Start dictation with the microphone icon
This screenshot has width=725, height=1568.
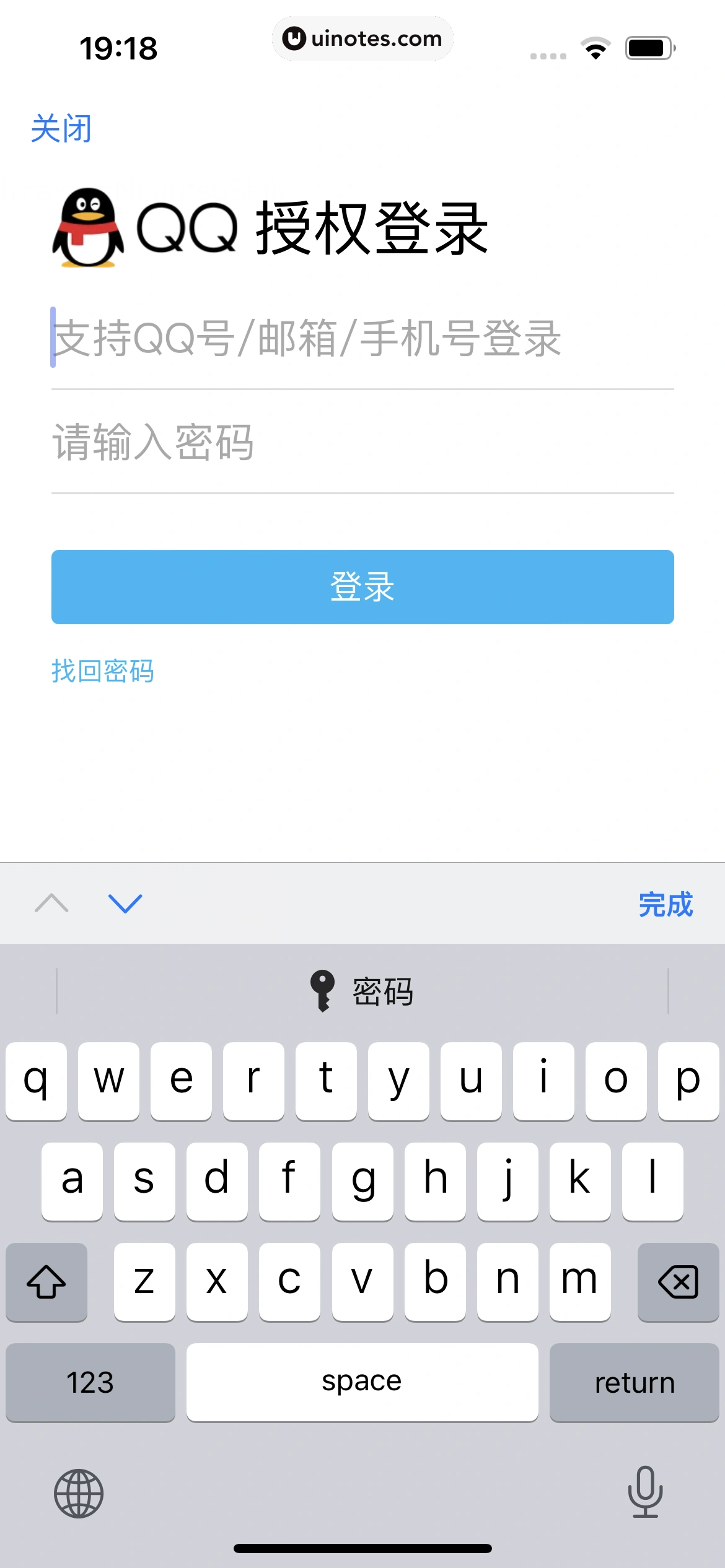pyautogui.click(x=645, y=1492)
